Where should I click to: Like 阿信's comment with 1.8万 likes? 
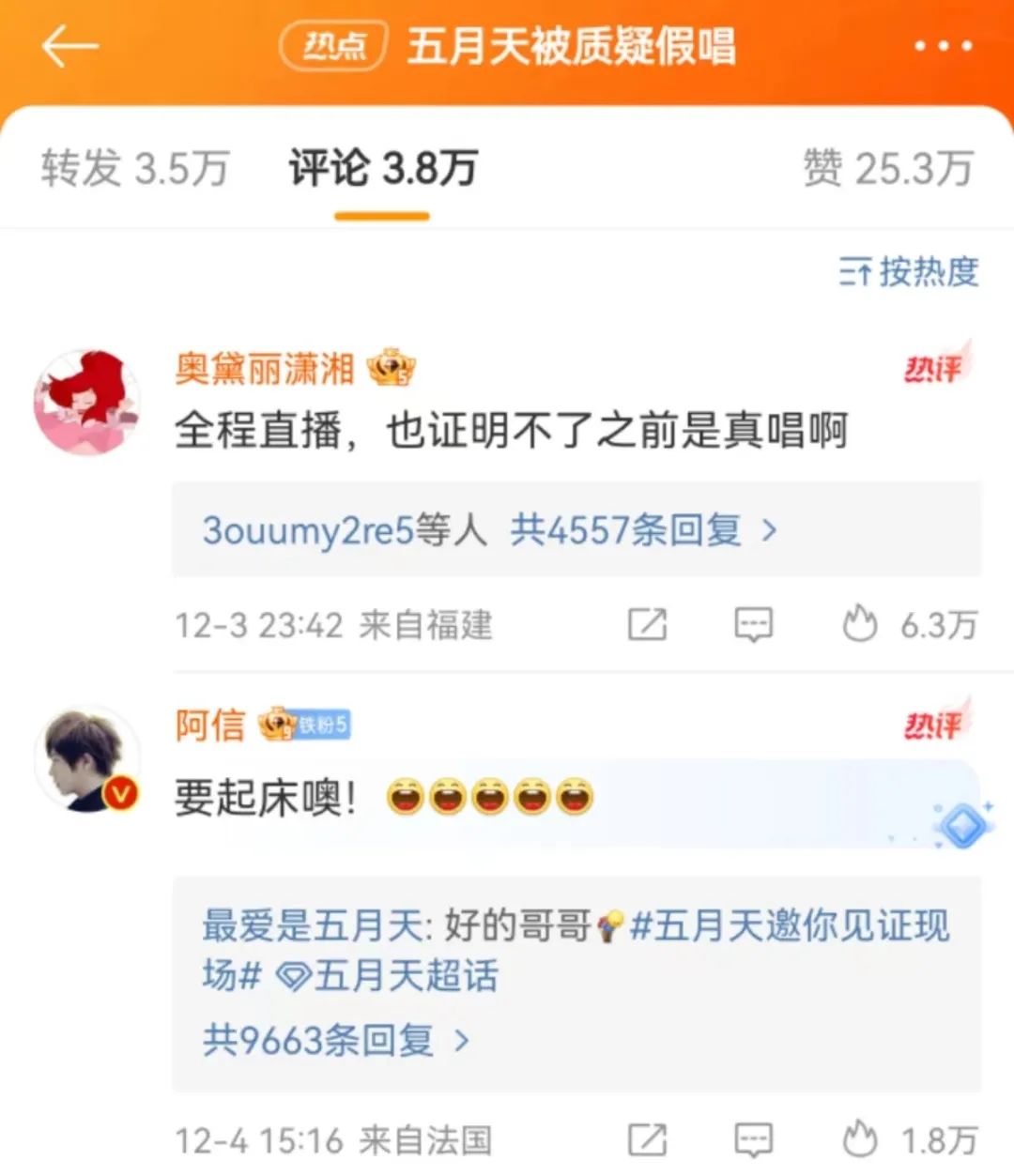click(x=859, y=1140)
